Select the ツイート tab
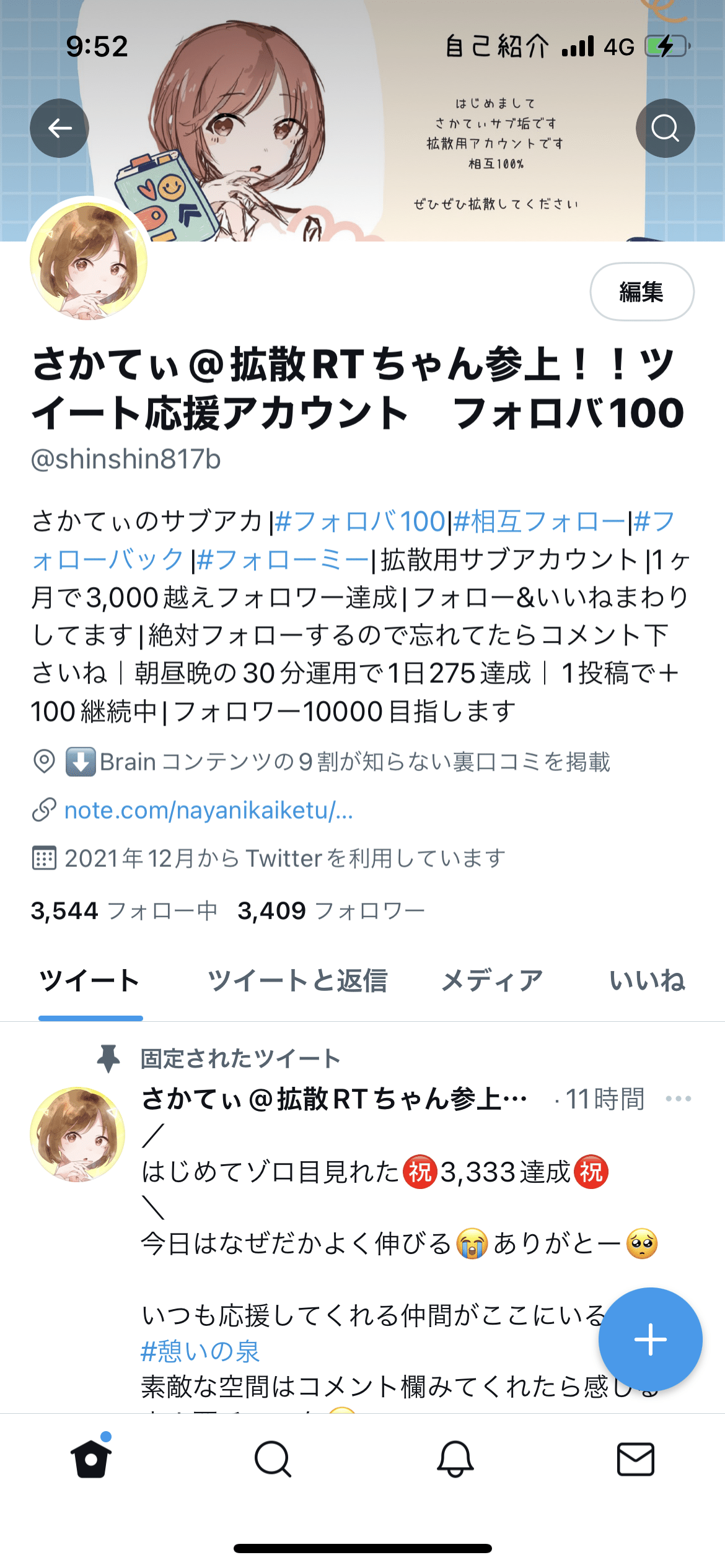Image resolution: width=725 pixels, height=1568 pixels. [90, 981]
